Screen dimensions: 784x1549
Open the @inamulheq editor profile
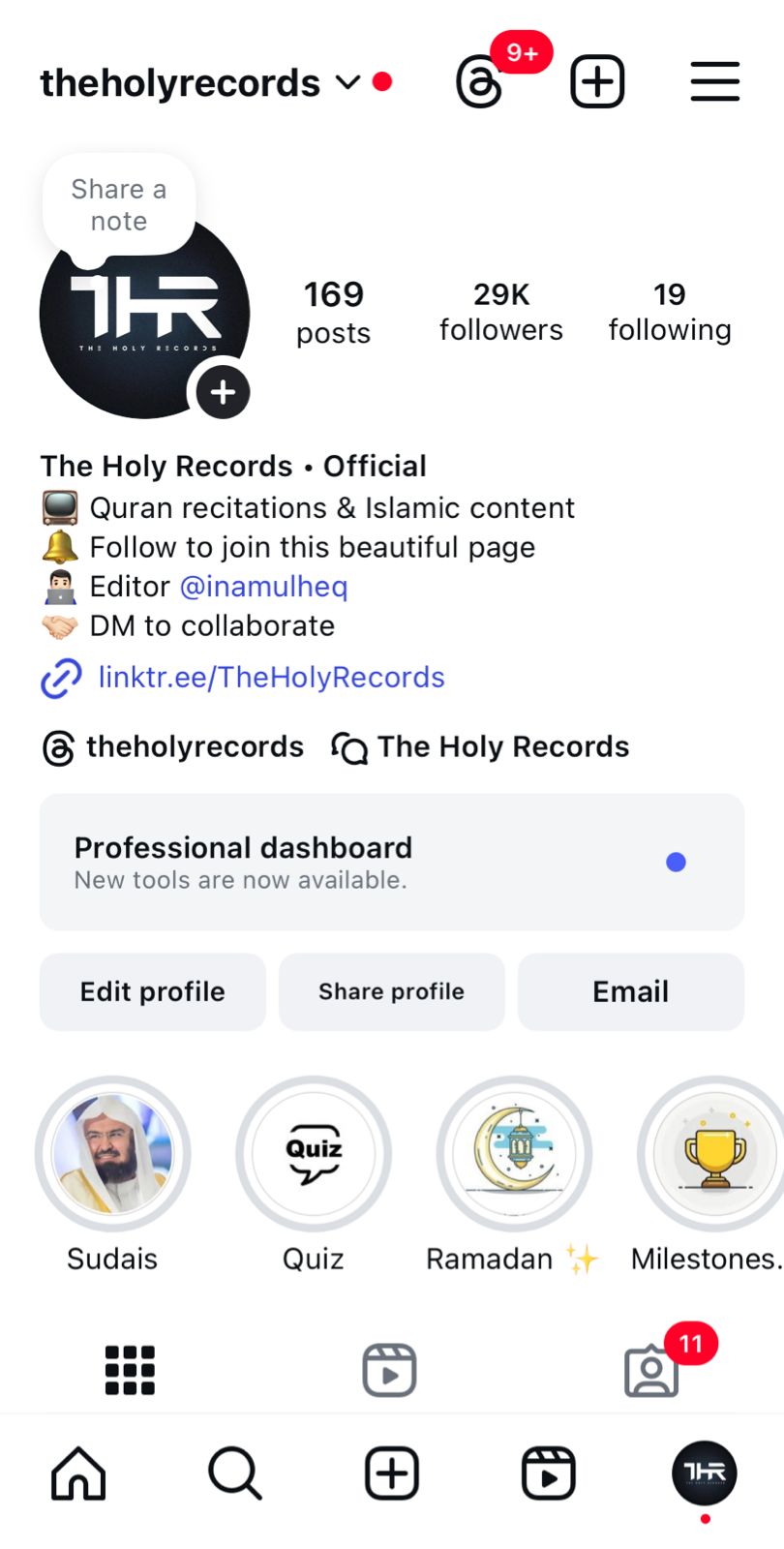(263, 587)
